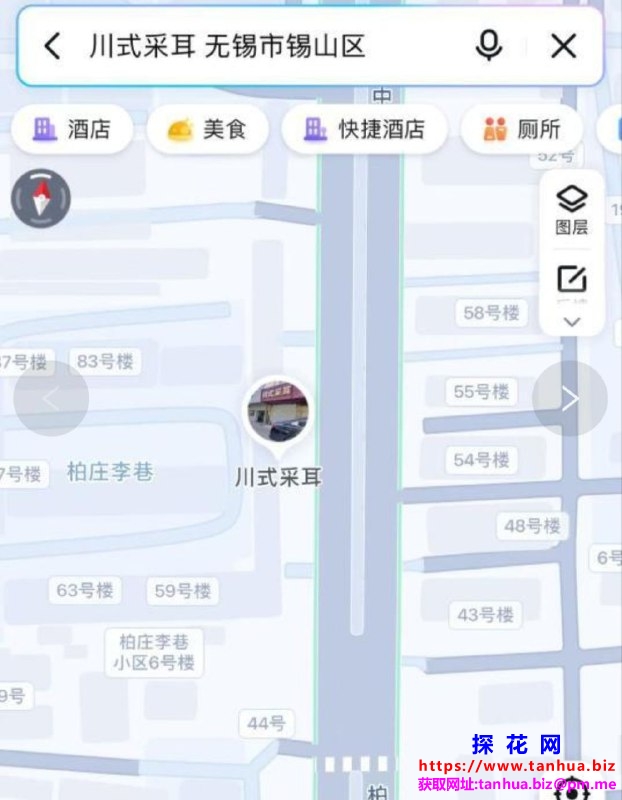The width and height of the screenshot is (622, 800).
Task: Show the previous image with the left arrow
Action: pyautogui.click(x=51, y=398)
